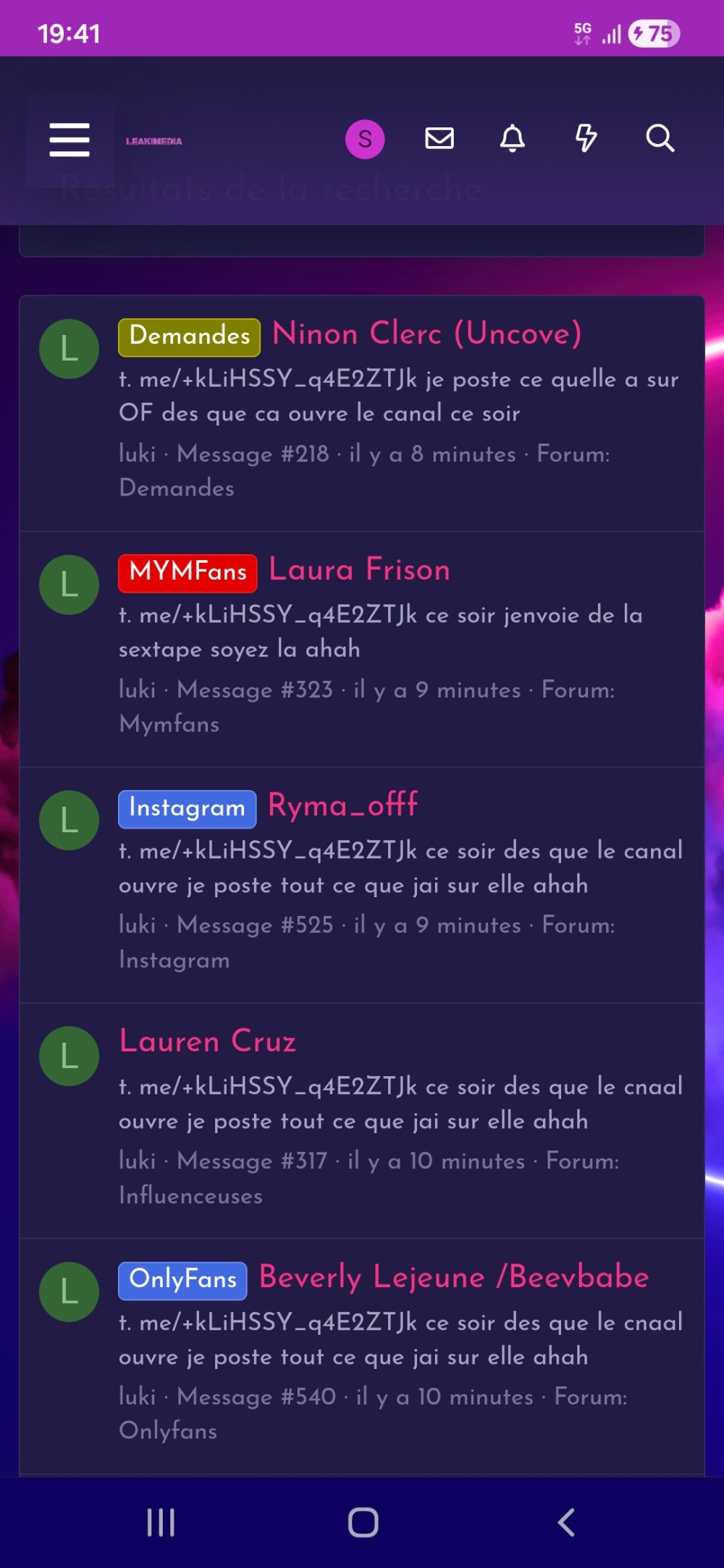This screenshot has height=1568, width=724.
Task: Open the Instagram forum section
Action: click(x=174, y=959)
